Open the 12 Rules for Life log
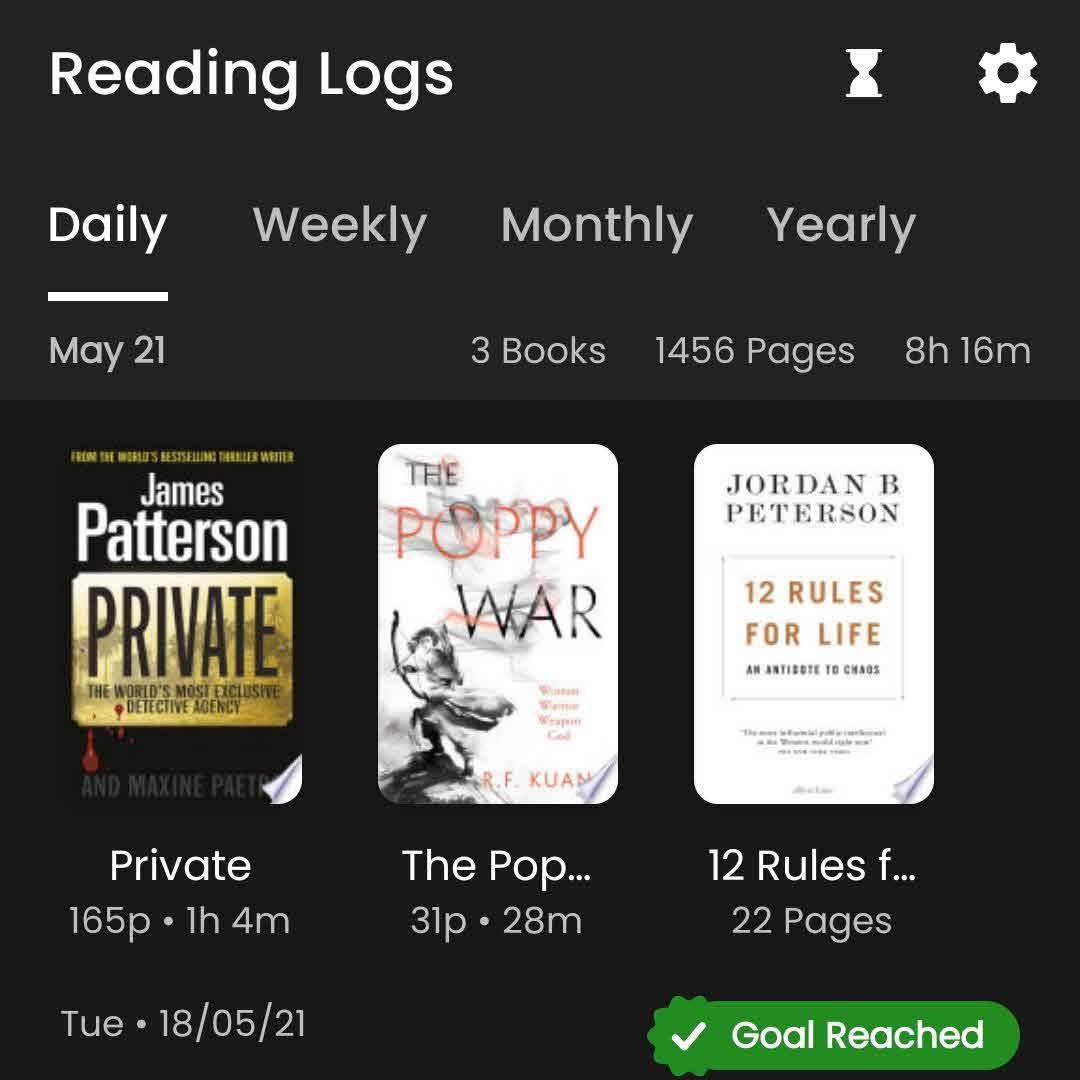Screen dimensions: 1080x1080 coord(813,625)
